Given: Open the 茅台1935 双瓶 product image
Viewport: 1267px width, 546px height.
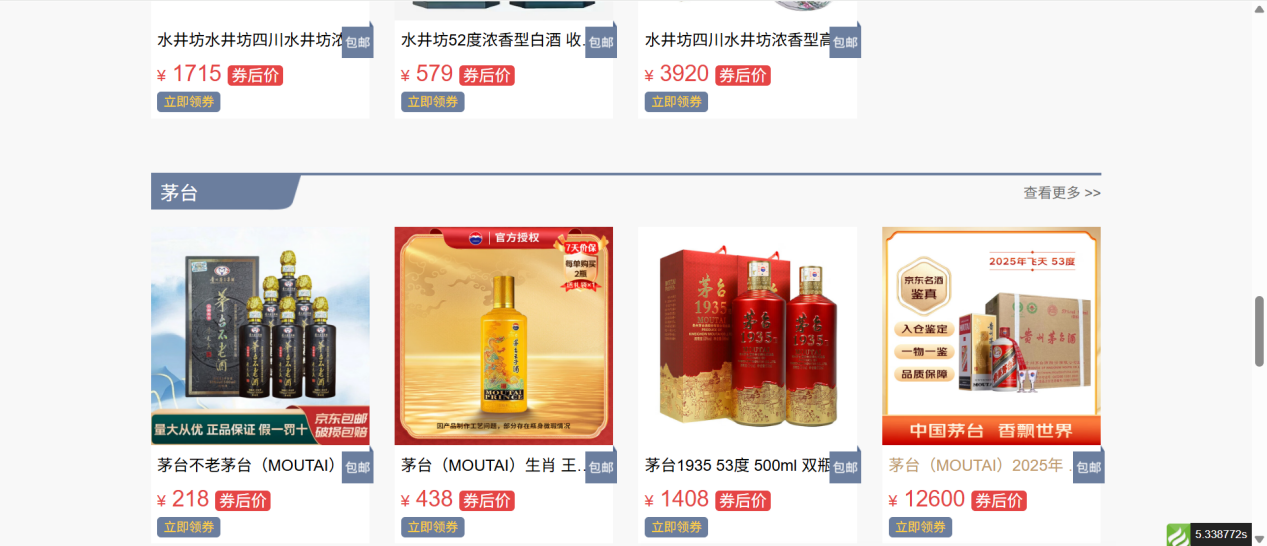Looking at the screenshot, I should [747, 335].
